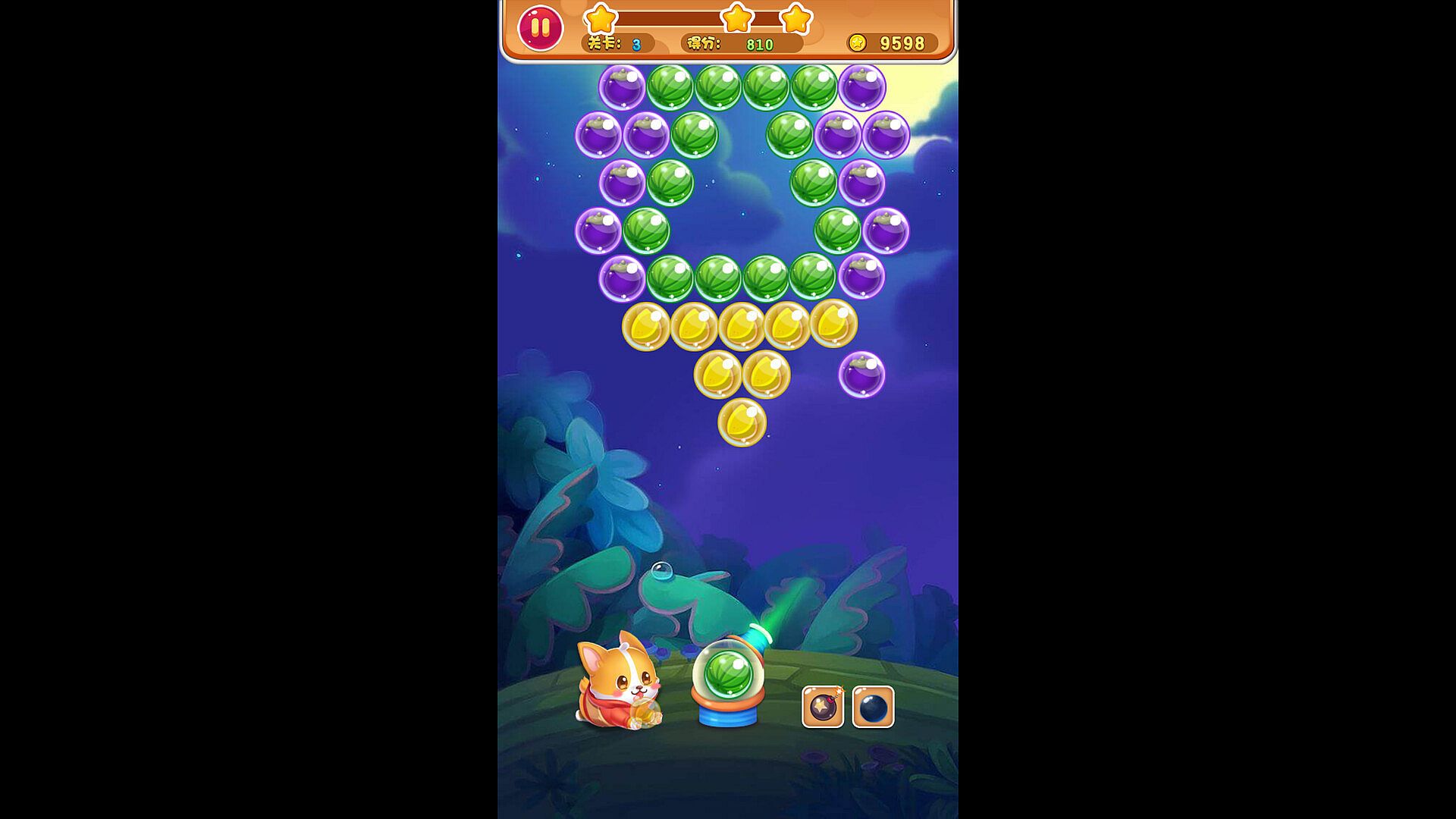
Task: Select the black ball power-up
Action: point(873,707)
